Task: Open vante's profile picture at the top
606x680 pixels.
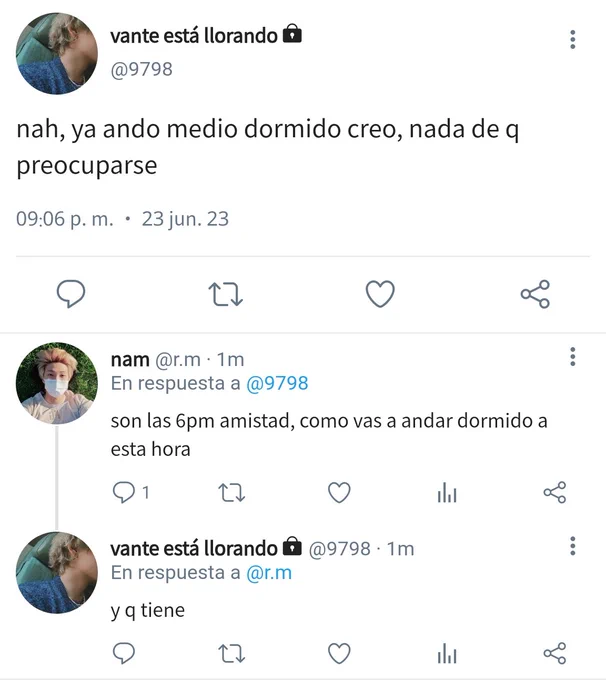Action: pos(57,53)
